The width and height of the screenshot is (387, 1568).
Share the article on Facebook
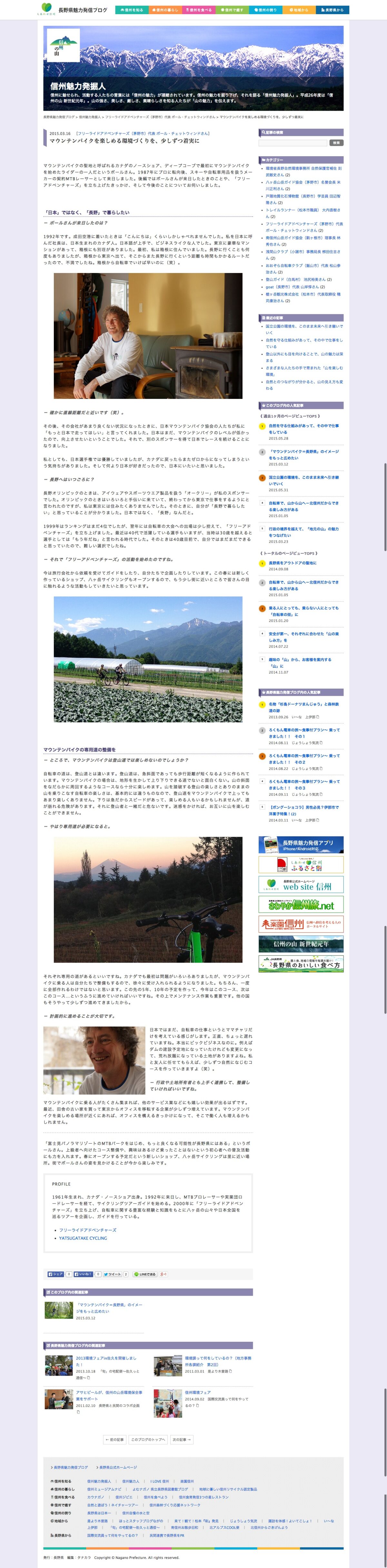55,1274
